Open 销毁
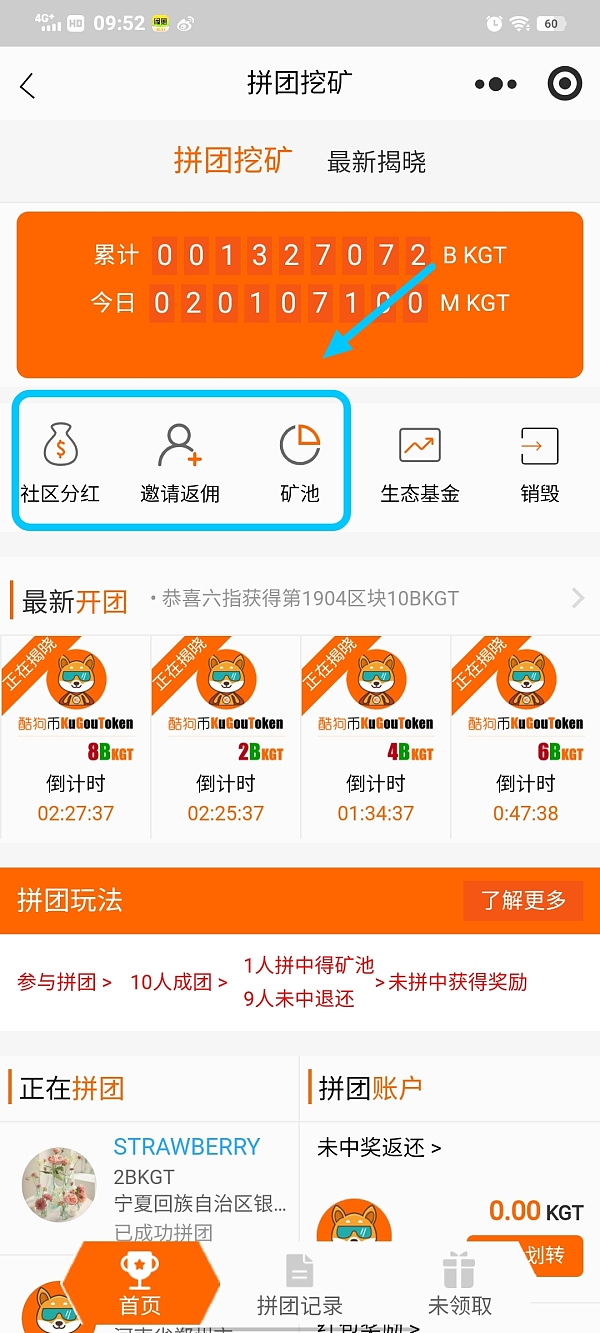600x1333 pixels. [540, 461]
